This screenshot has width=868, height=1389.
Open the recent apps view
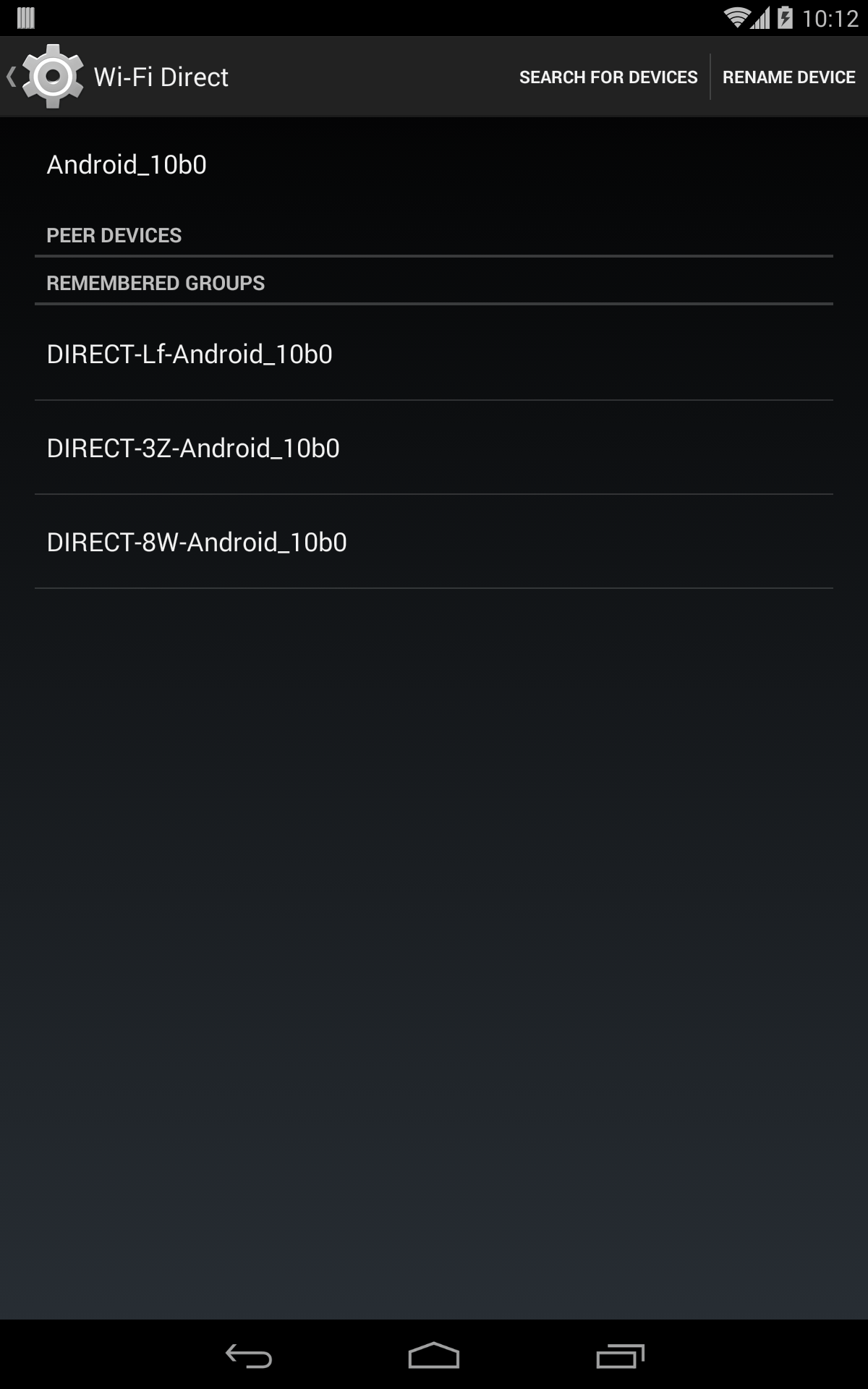(620, 1356)
